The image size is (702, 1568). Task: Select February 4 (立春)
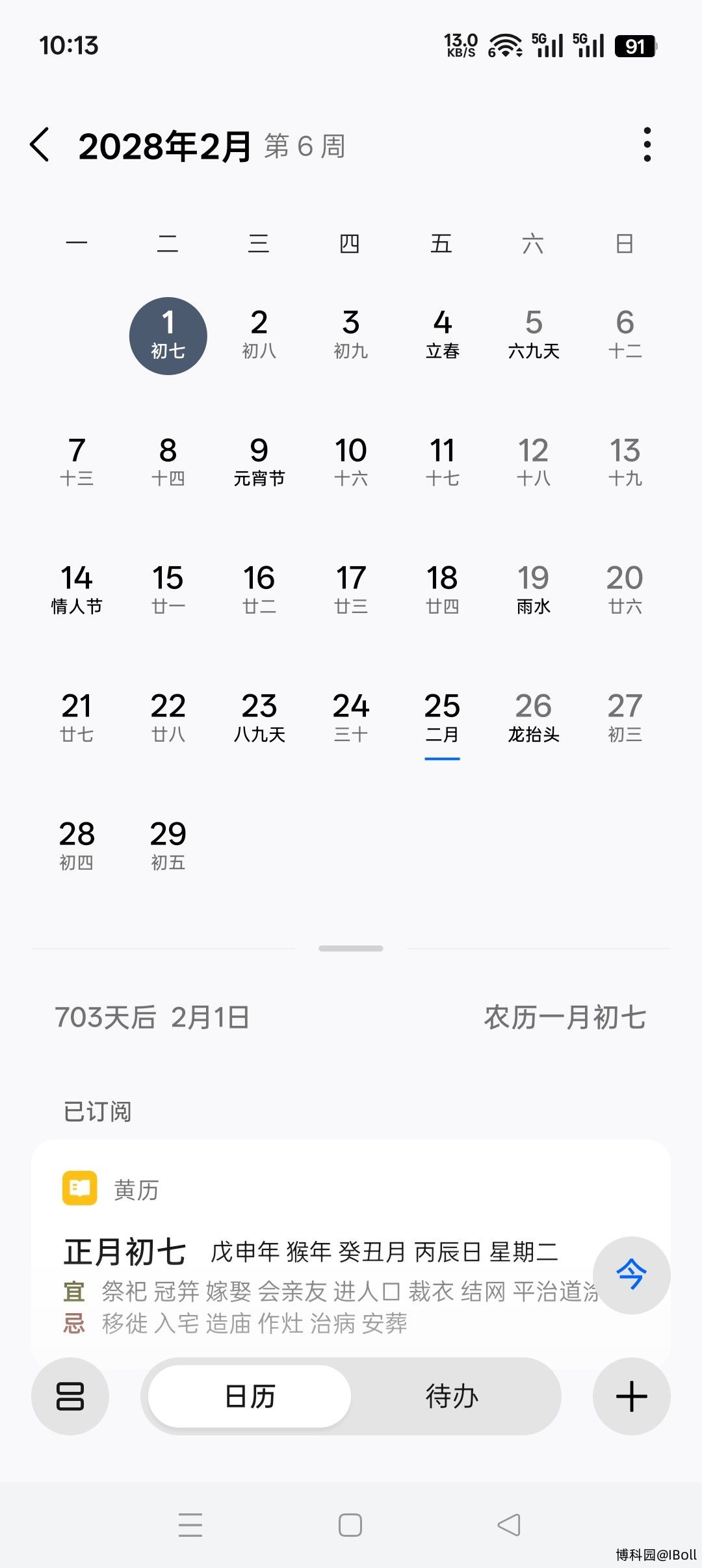coord(442,335)
